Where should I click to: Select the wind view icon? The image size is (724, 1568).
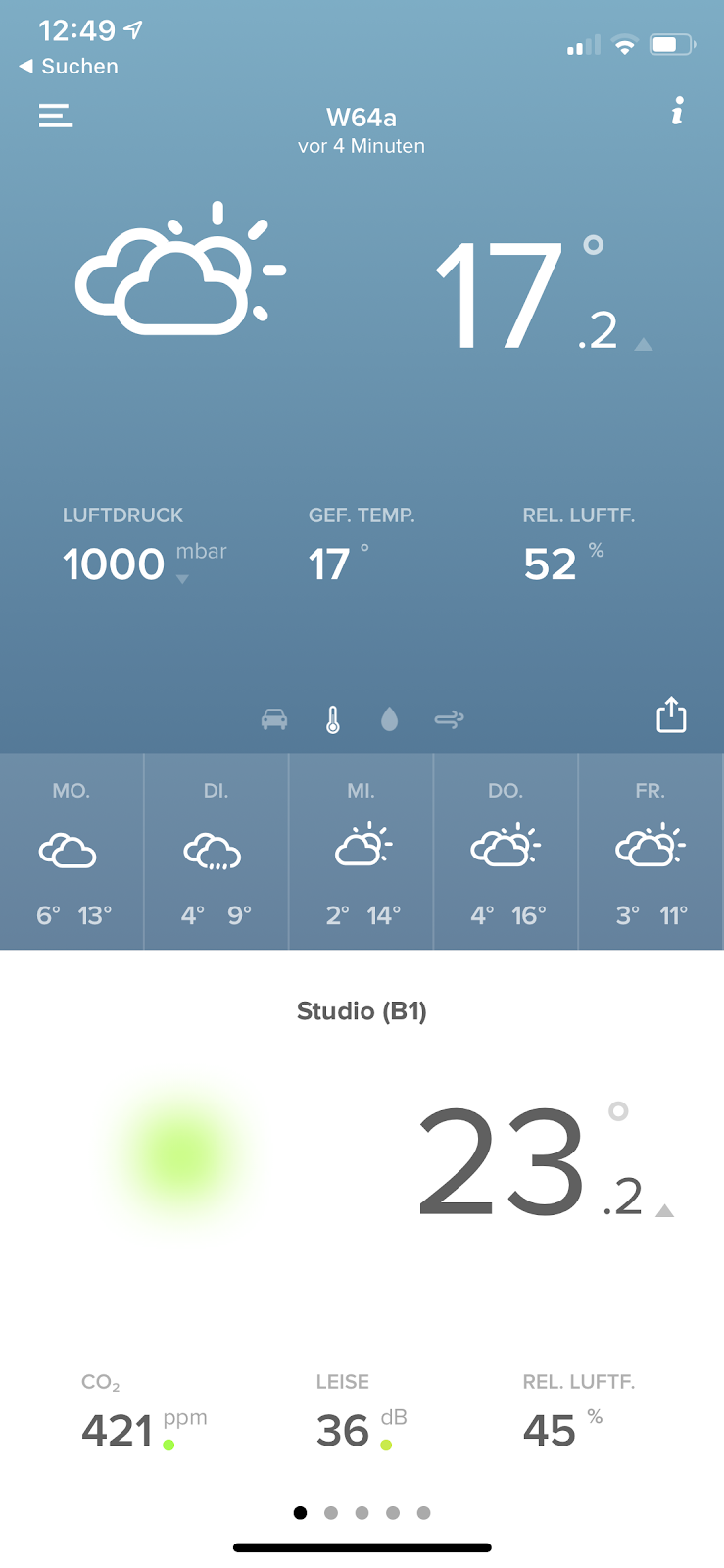pyautogui.click(x=449, y=720)
